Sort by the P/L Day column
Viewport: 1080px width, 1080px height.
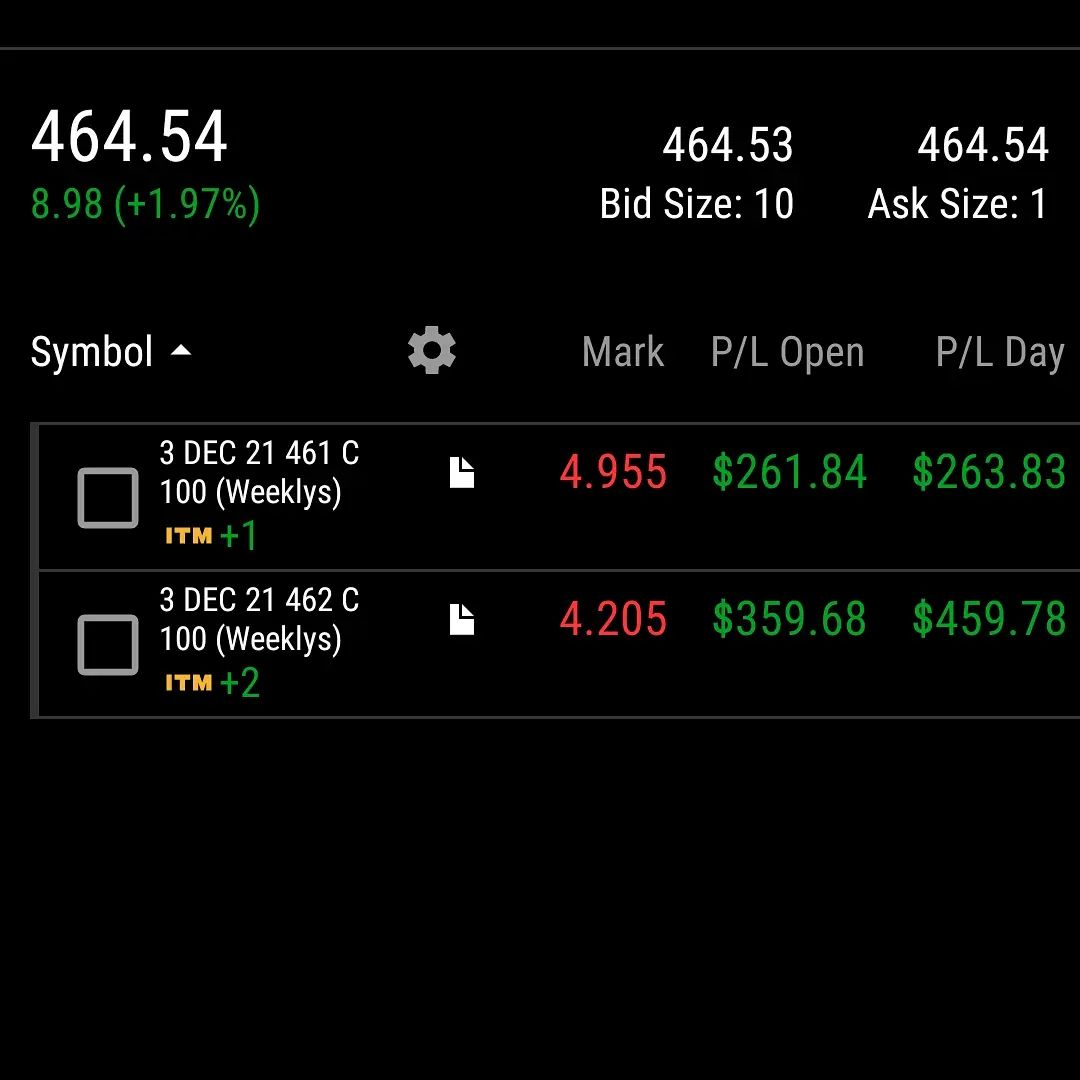[999, 353]
